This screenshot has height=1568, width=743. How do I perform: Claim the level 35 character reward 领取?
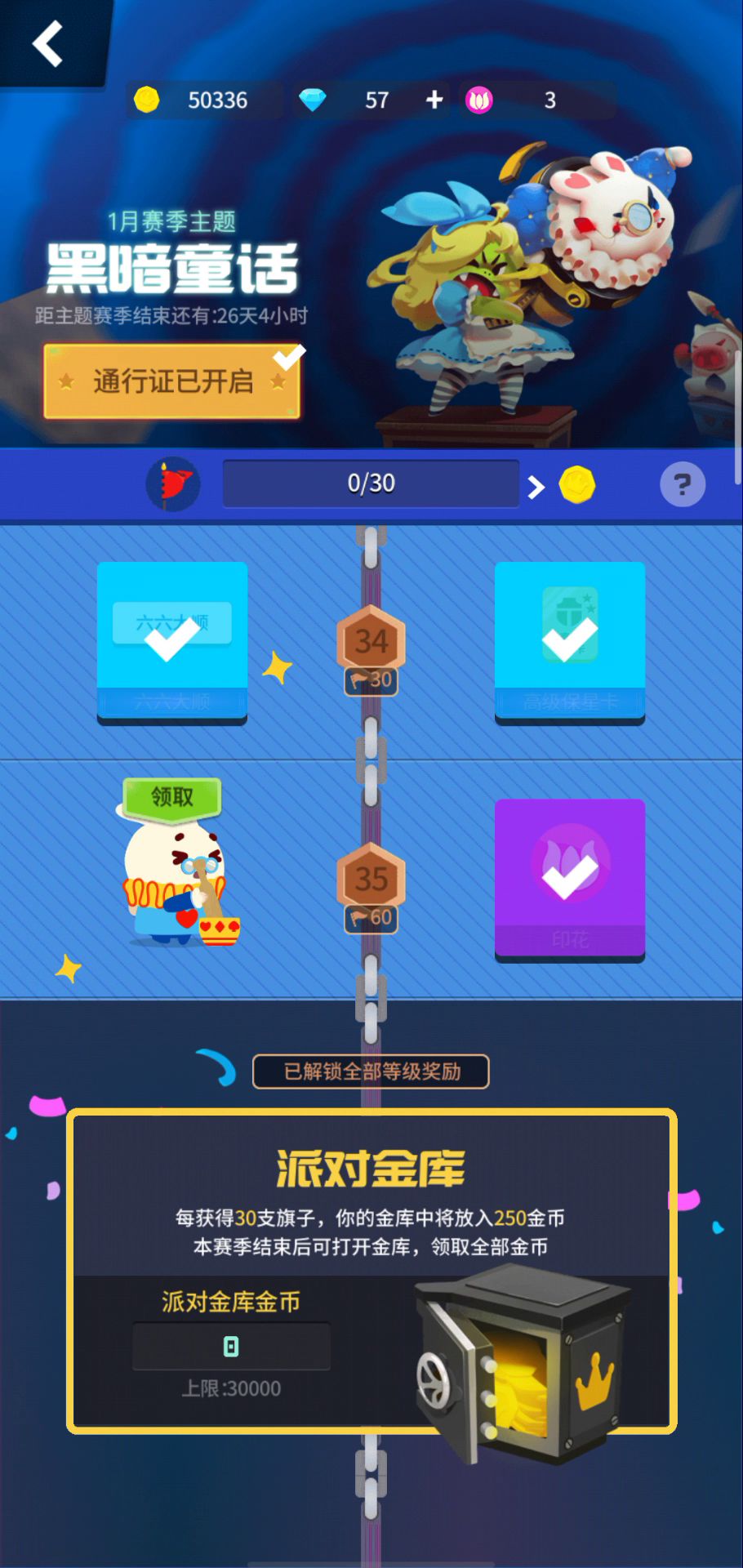172,797
